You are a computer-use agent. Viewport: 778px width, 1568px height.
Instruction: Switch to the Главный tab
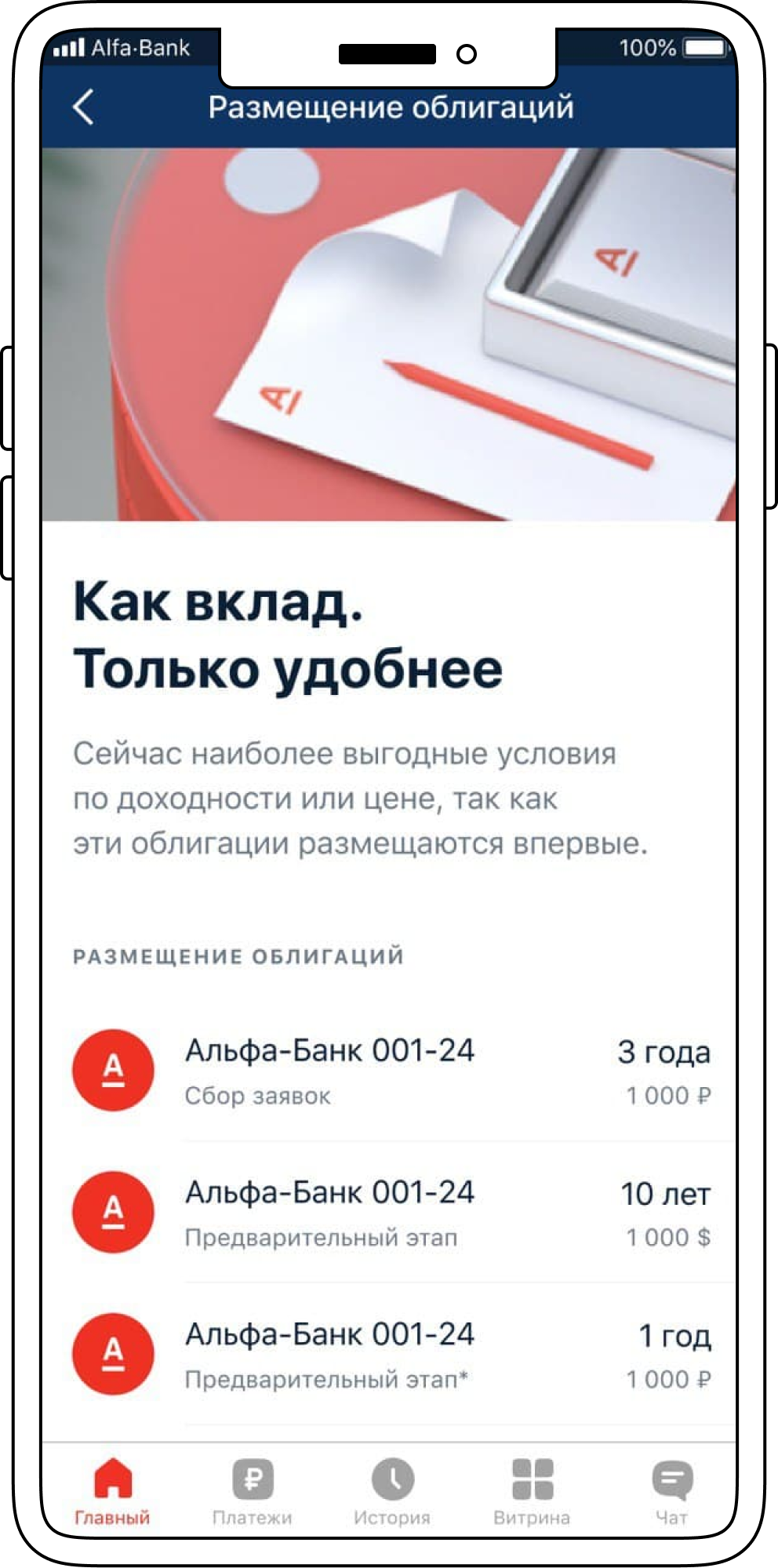pos(112,1490)
